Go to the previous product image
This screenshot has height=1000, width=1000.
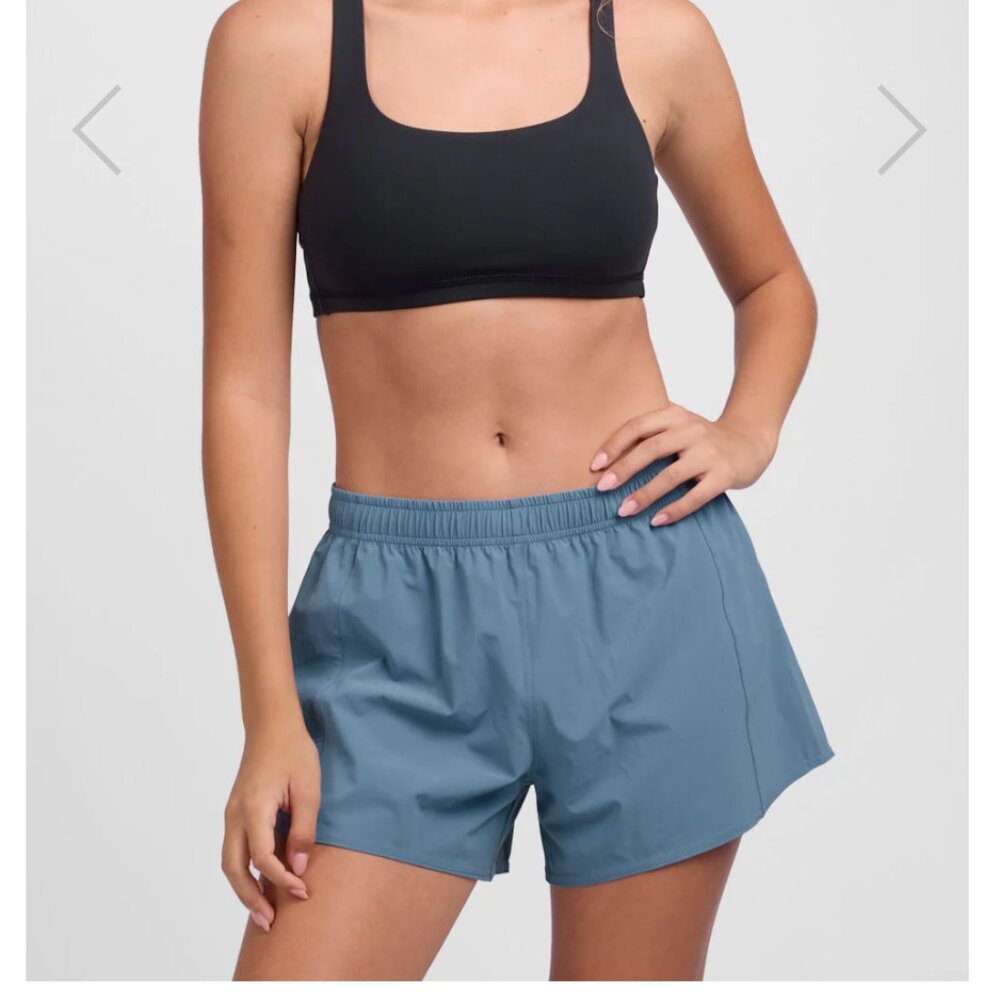(x=97, y=130)
